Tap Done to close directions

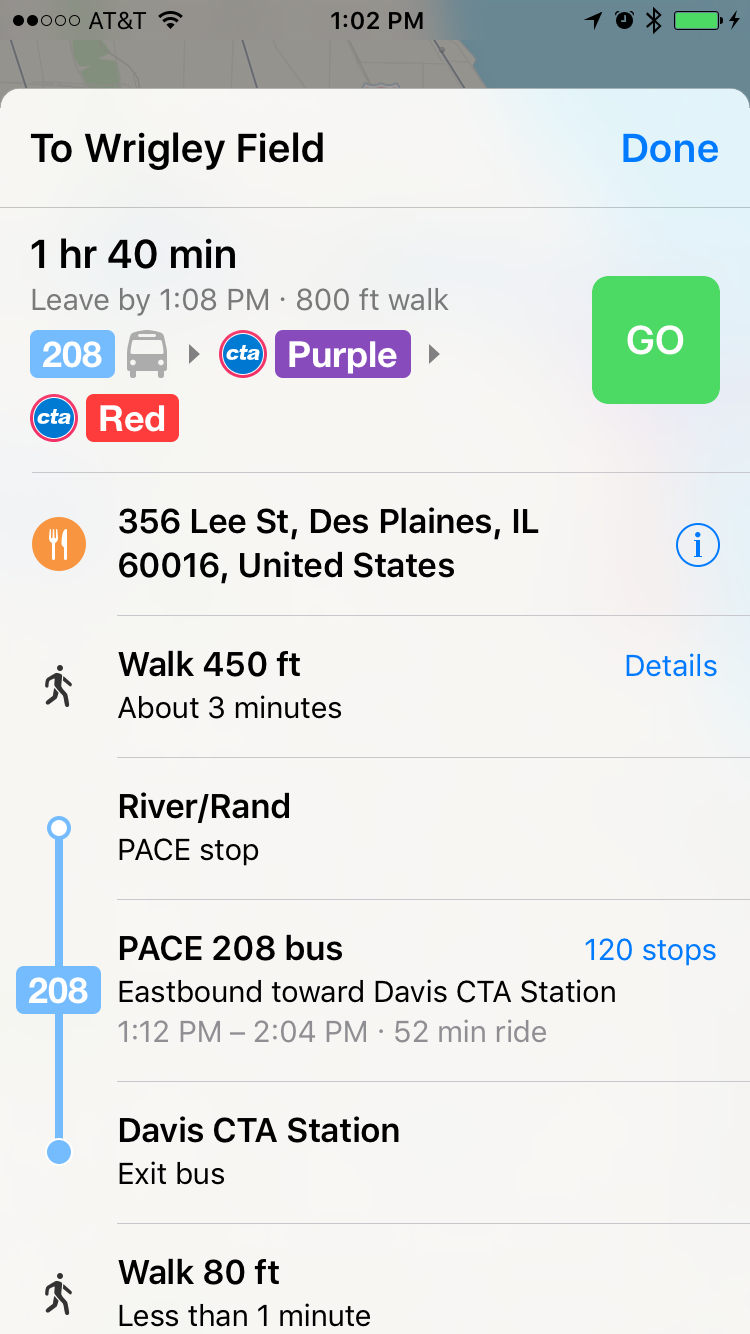(x=669, y=149)
